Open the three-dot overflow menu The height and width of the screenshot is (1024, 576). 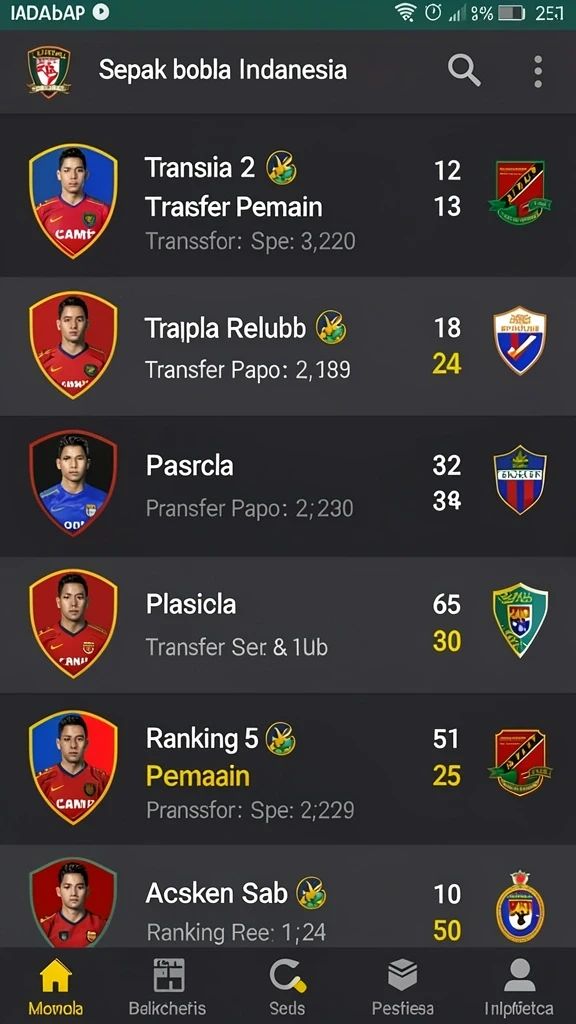click(x=538, y=71)
